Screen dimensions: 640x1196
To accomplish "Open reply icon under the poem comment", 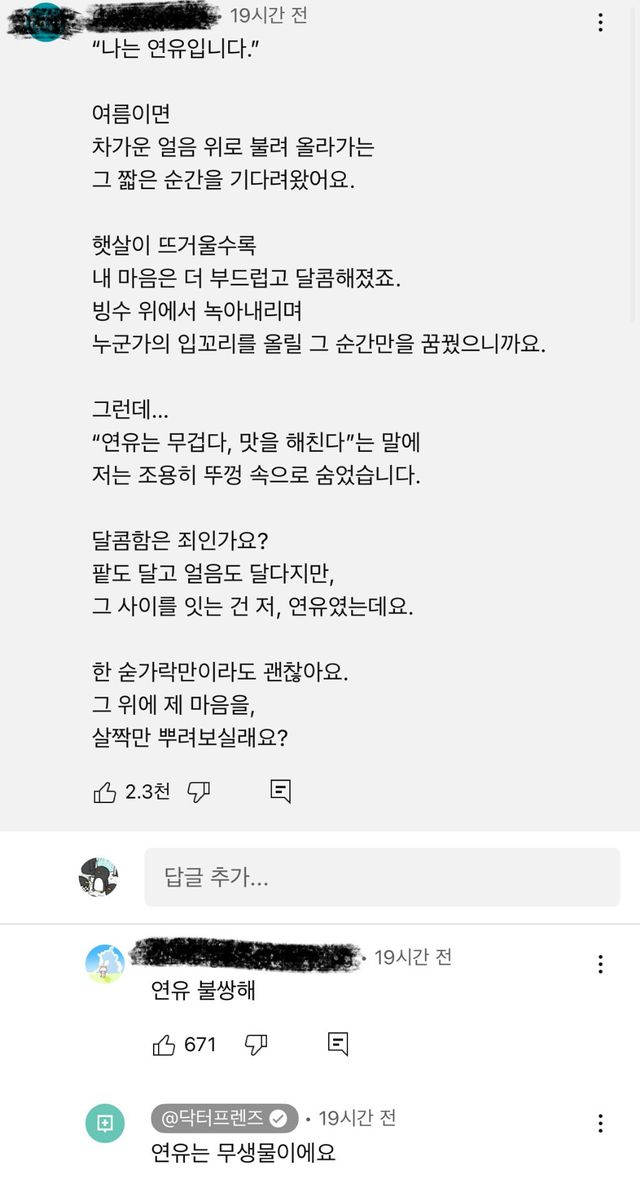I will 281,792.
